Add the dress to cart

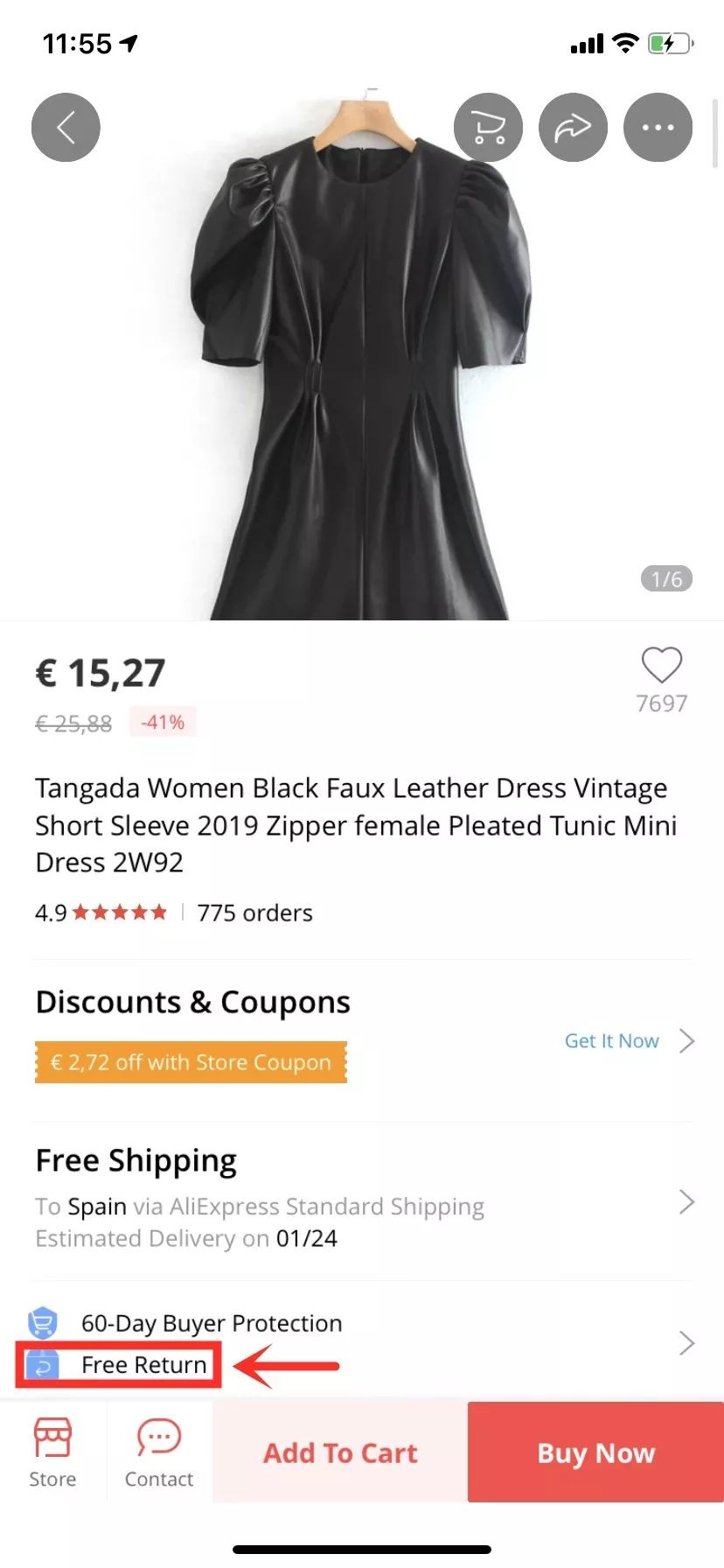pyautogui.click(x=340, y=1452)
